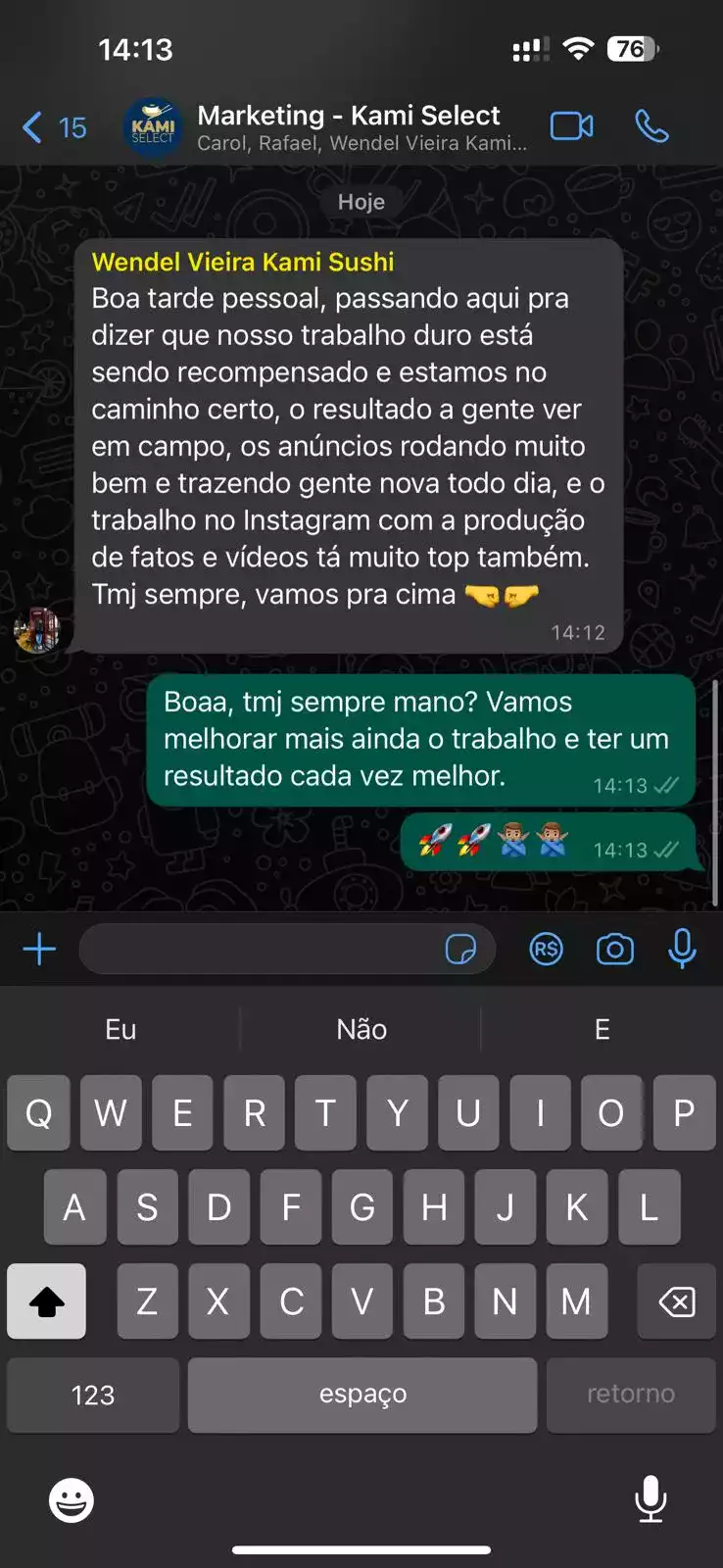Screen dimensions: 723x1568
Task: Start a group video call
Action: coord(571,127)
